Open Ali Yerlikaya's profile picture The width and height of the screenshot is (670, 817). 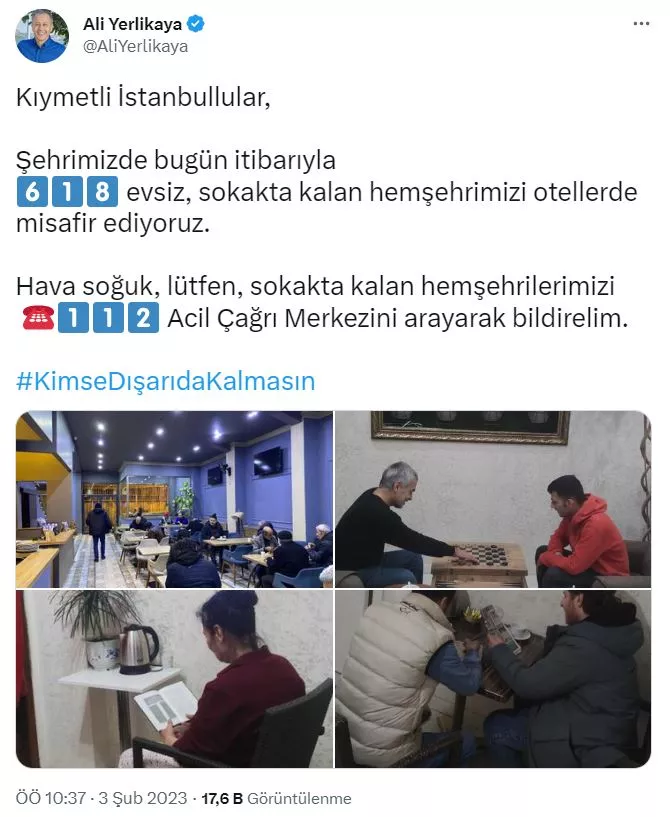coord(42,35)
